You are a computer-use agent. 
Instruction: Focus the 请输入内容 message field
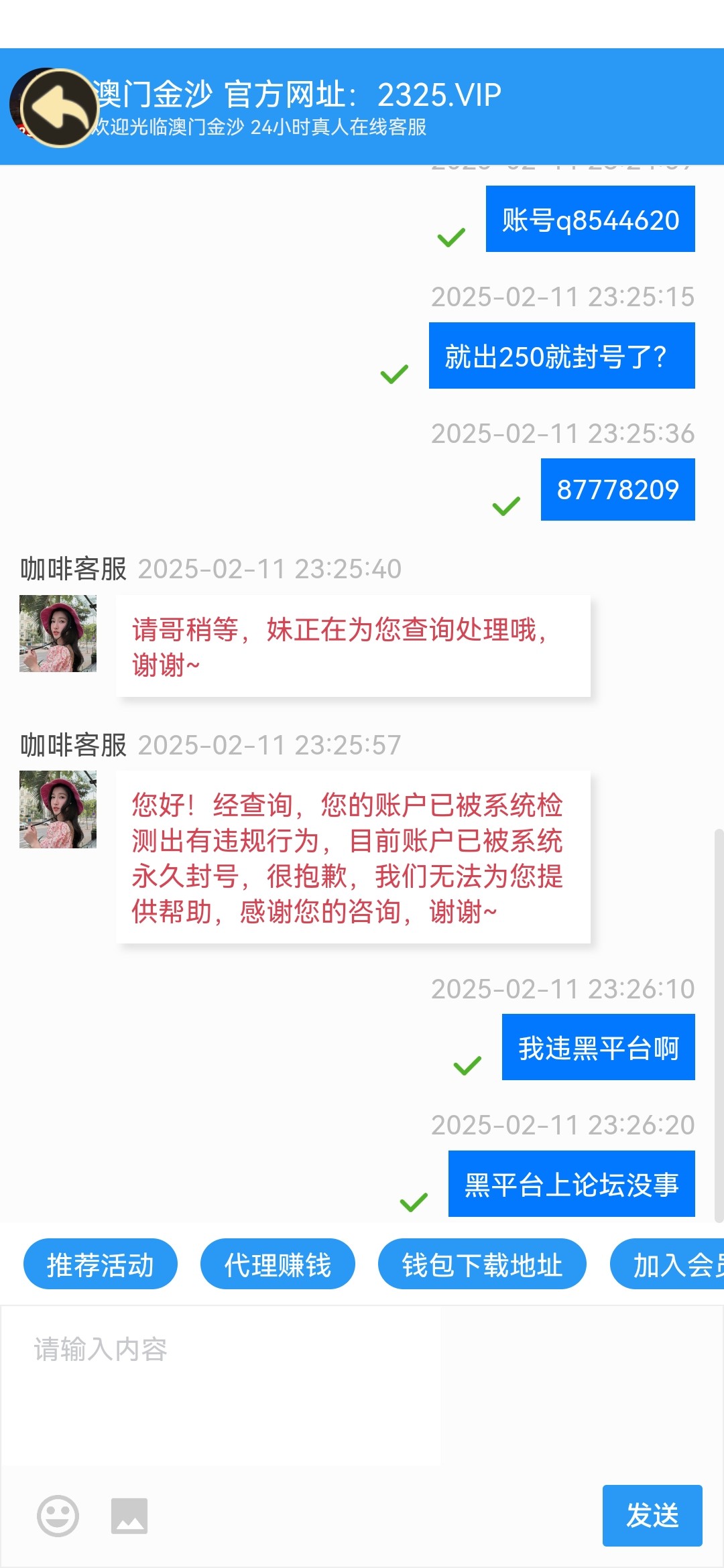coord(362,1380)
